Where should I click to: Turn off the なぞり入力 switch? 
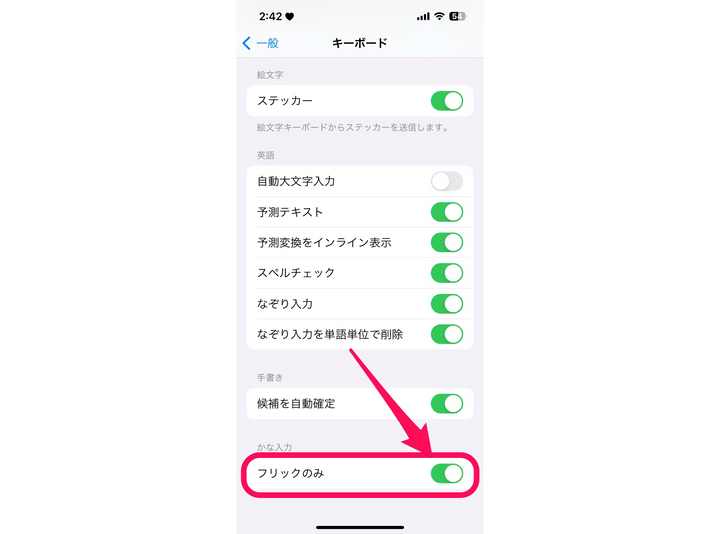[446, 303]
